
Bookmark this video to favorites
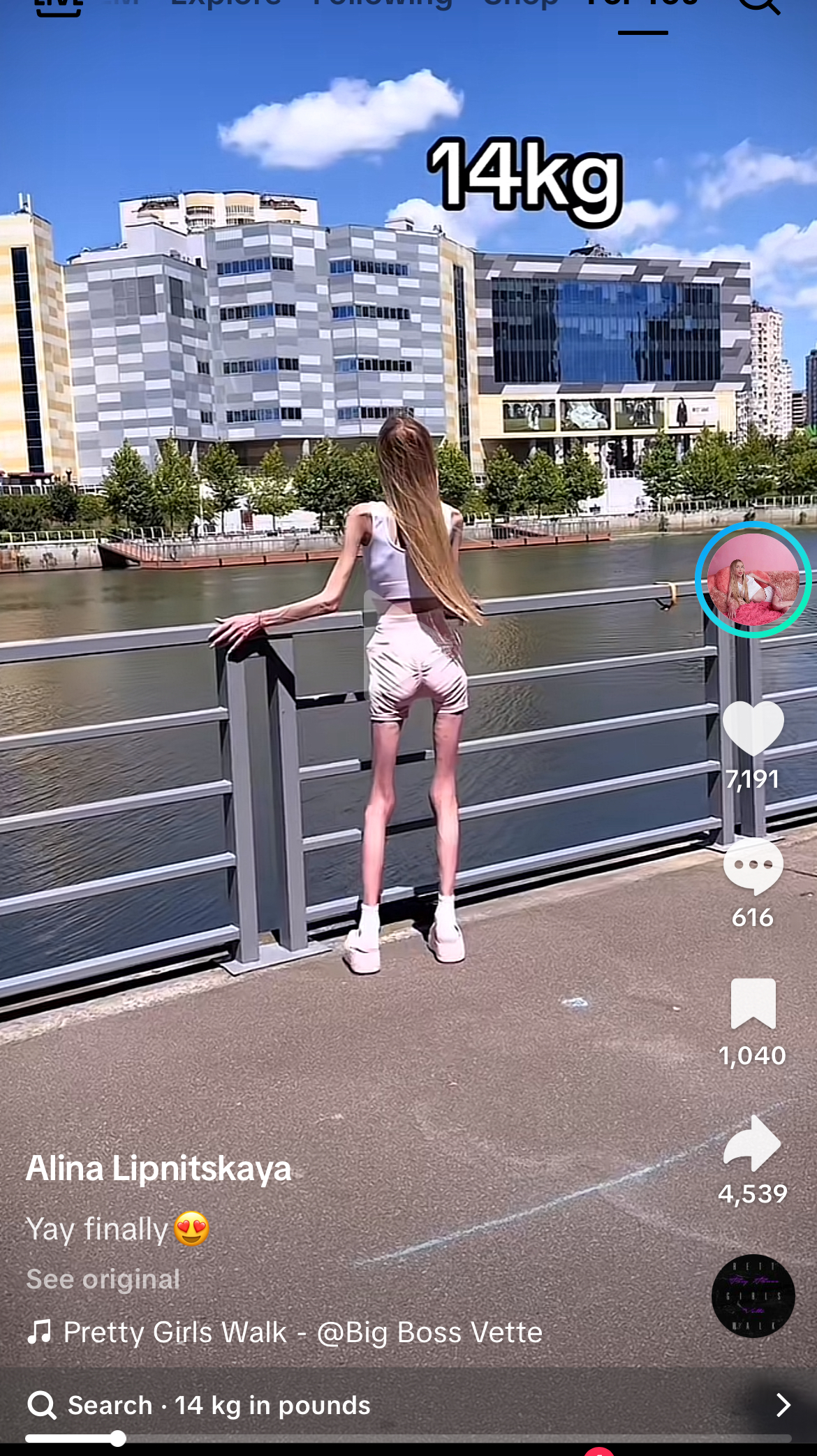753,1003
